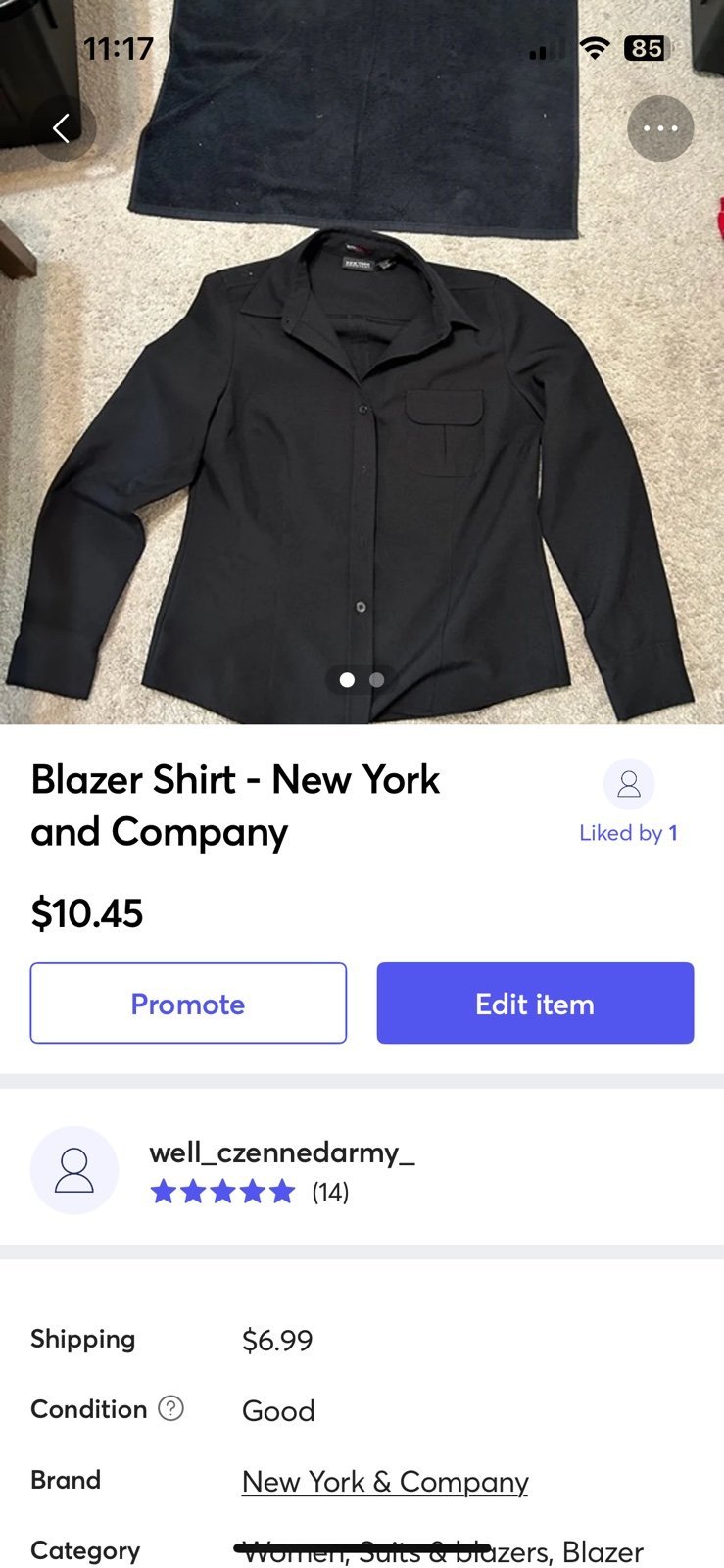Viewport: 724px width, 1568px height.
Task: Select Edit item
Action: click(535, 1004)
